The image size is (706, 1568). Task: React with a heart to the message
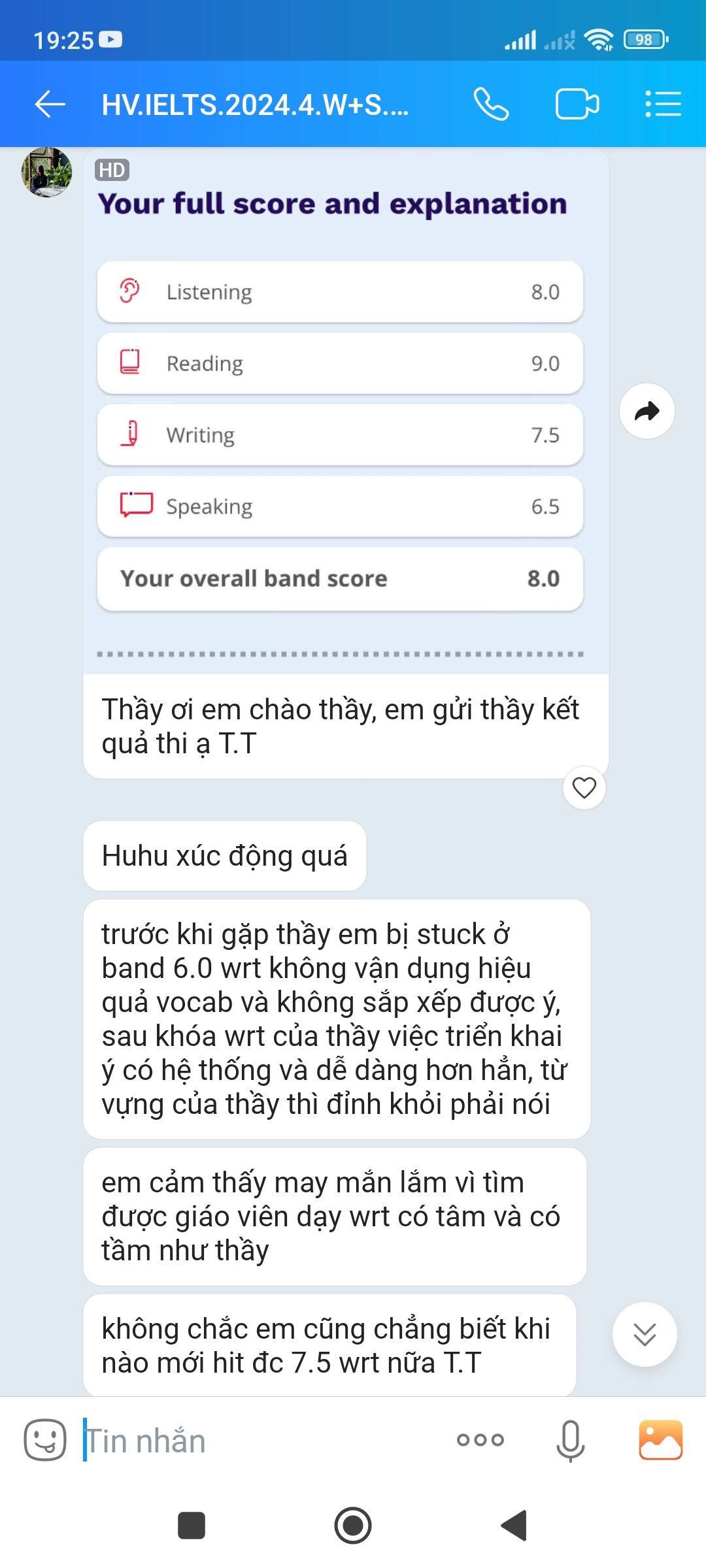tap(584, 787)
